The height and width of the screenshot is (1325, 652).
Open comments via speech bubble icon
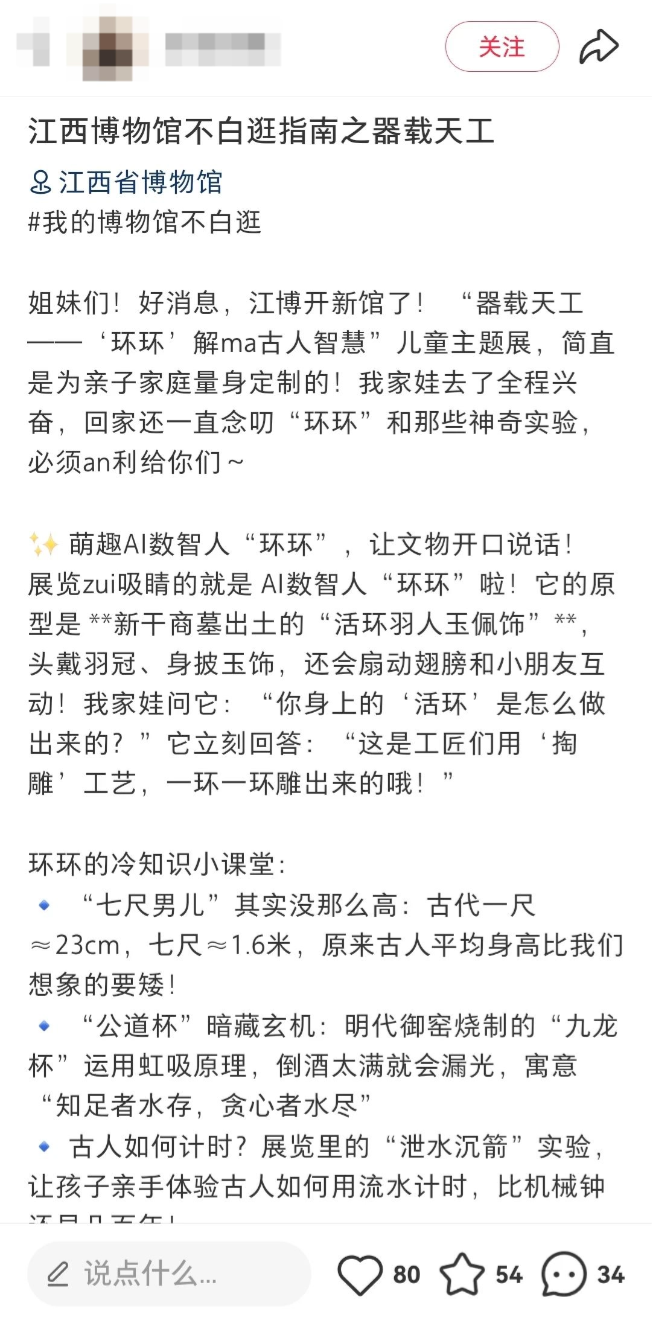(564, 1274)
